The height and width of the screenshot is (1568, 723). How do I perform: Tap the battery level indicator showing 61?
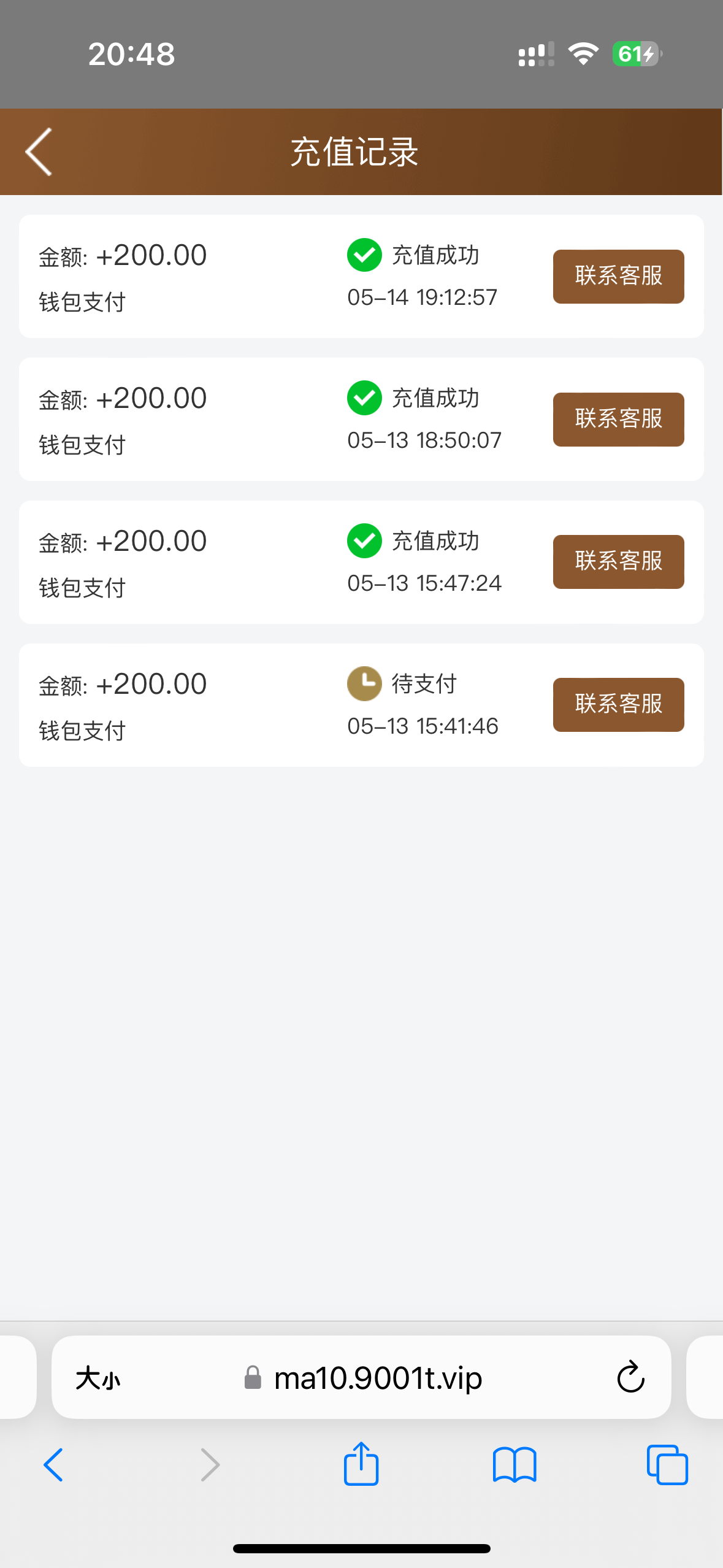coord(635,54)
